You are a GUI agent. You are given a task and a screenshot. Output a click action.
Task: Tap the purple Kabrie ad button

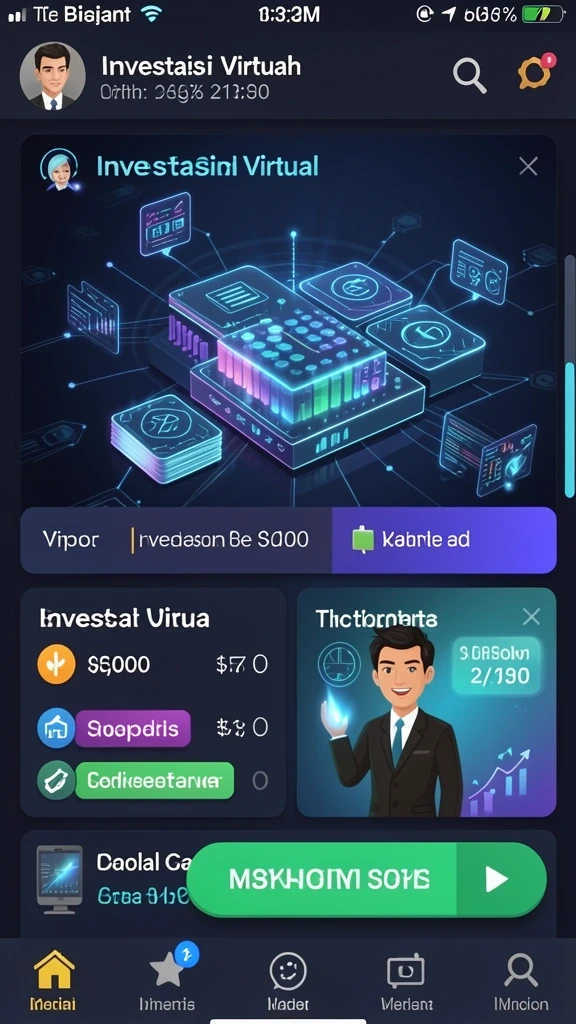[x=444, y=540]
